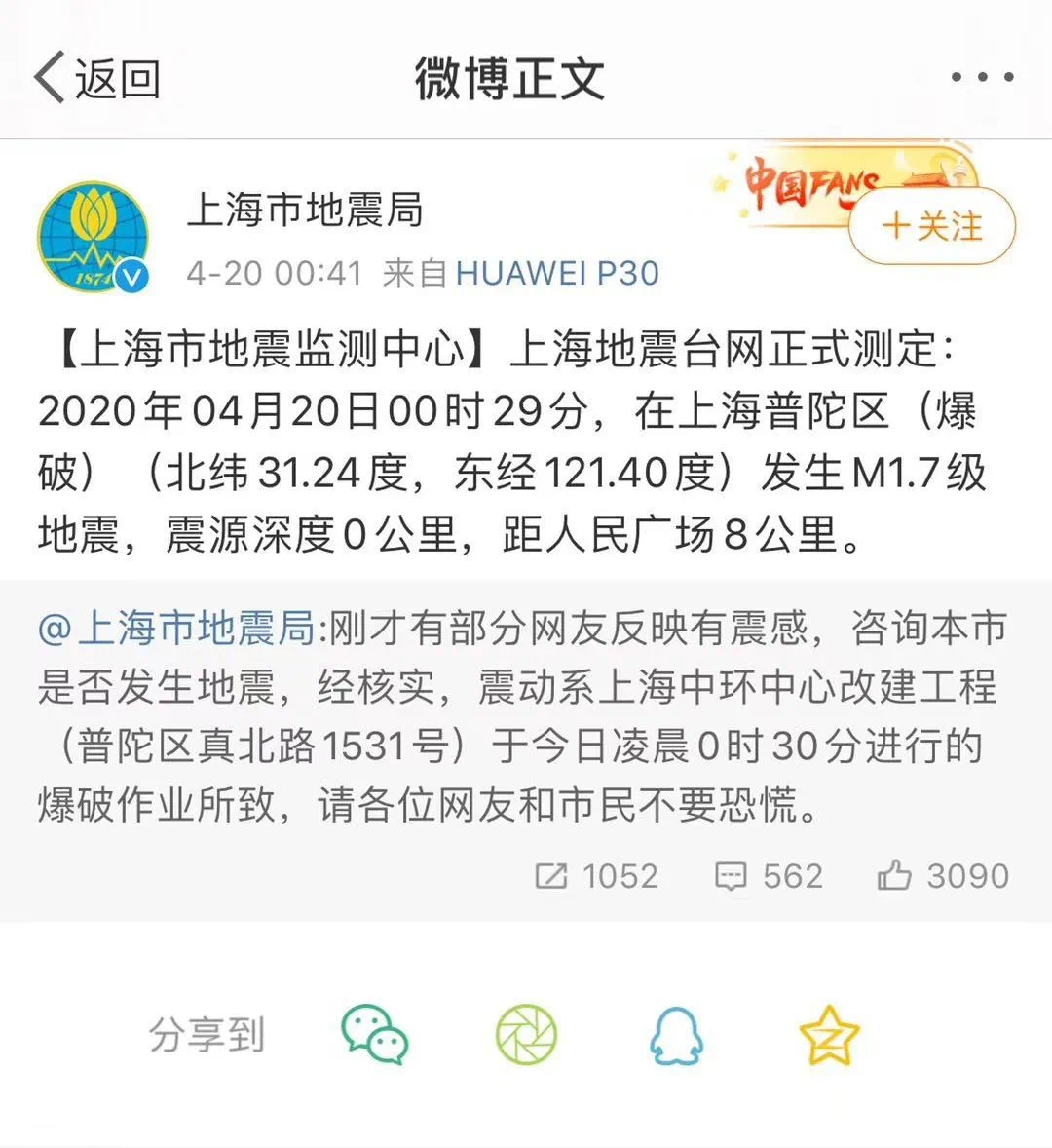Screen dimensions: 1052x1148
Task: View the original post's 562 comments
Action: (769, 875)
